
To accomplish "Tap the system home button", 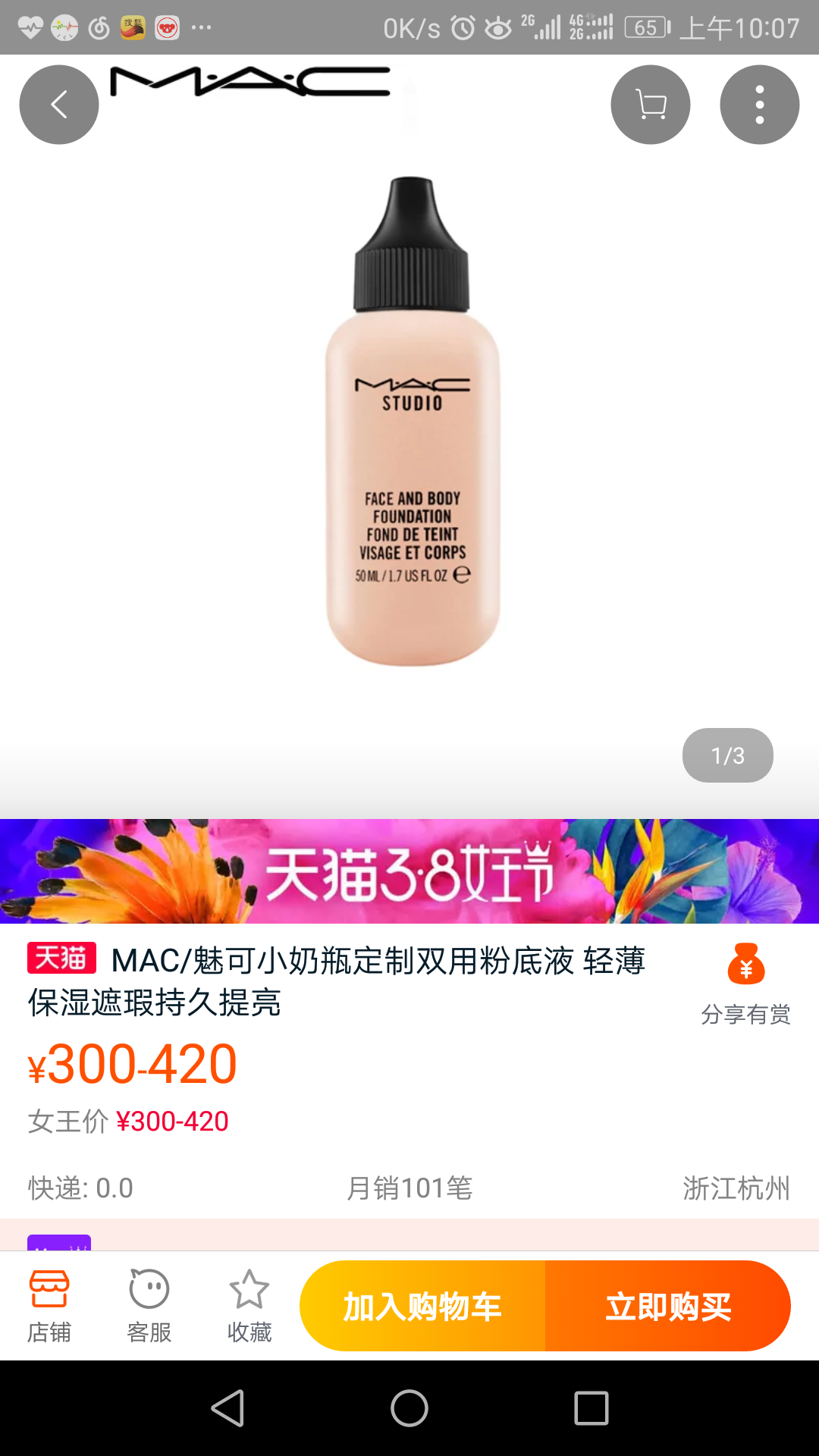I will click(x=409, y=1409).
